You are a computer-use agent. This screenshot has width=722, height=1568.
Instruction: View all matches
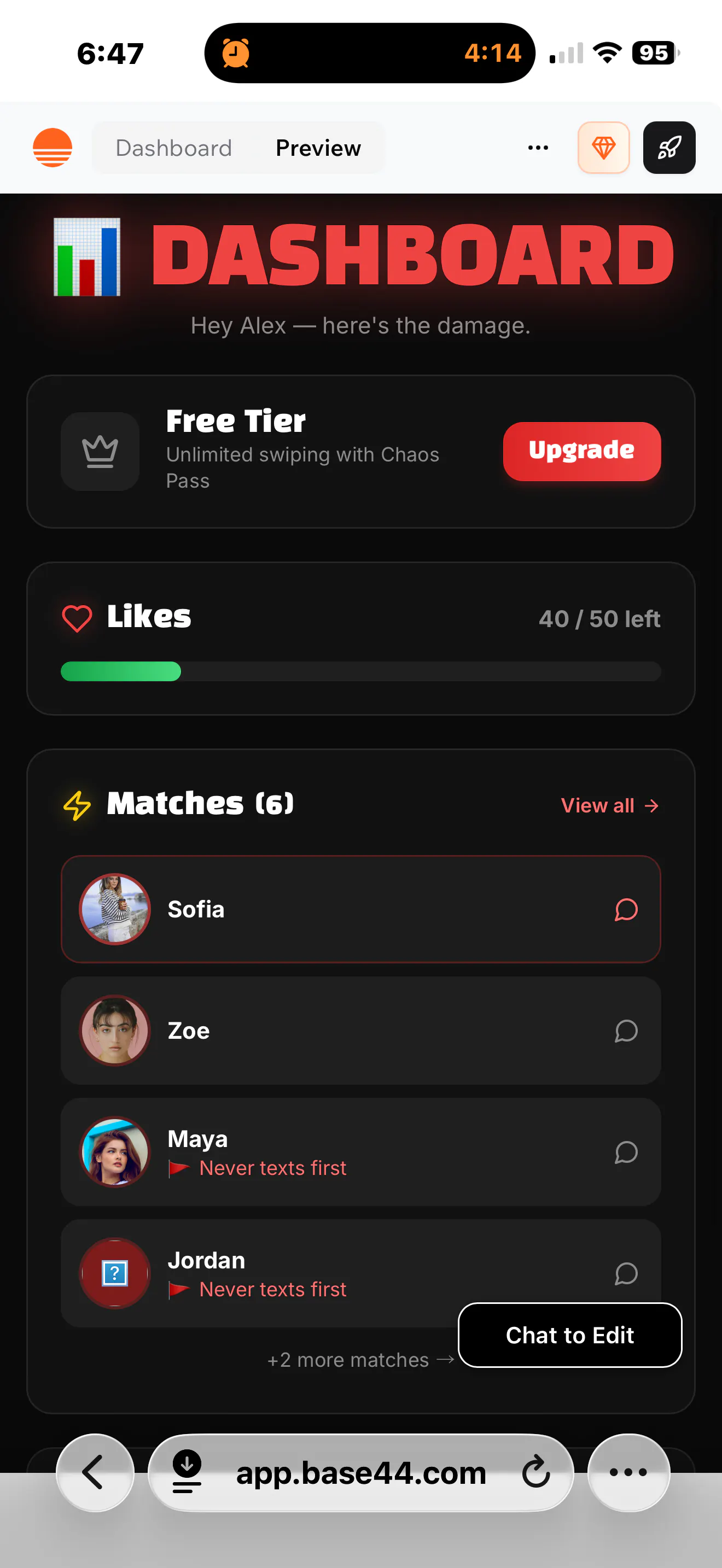click(x=610, y=805)
